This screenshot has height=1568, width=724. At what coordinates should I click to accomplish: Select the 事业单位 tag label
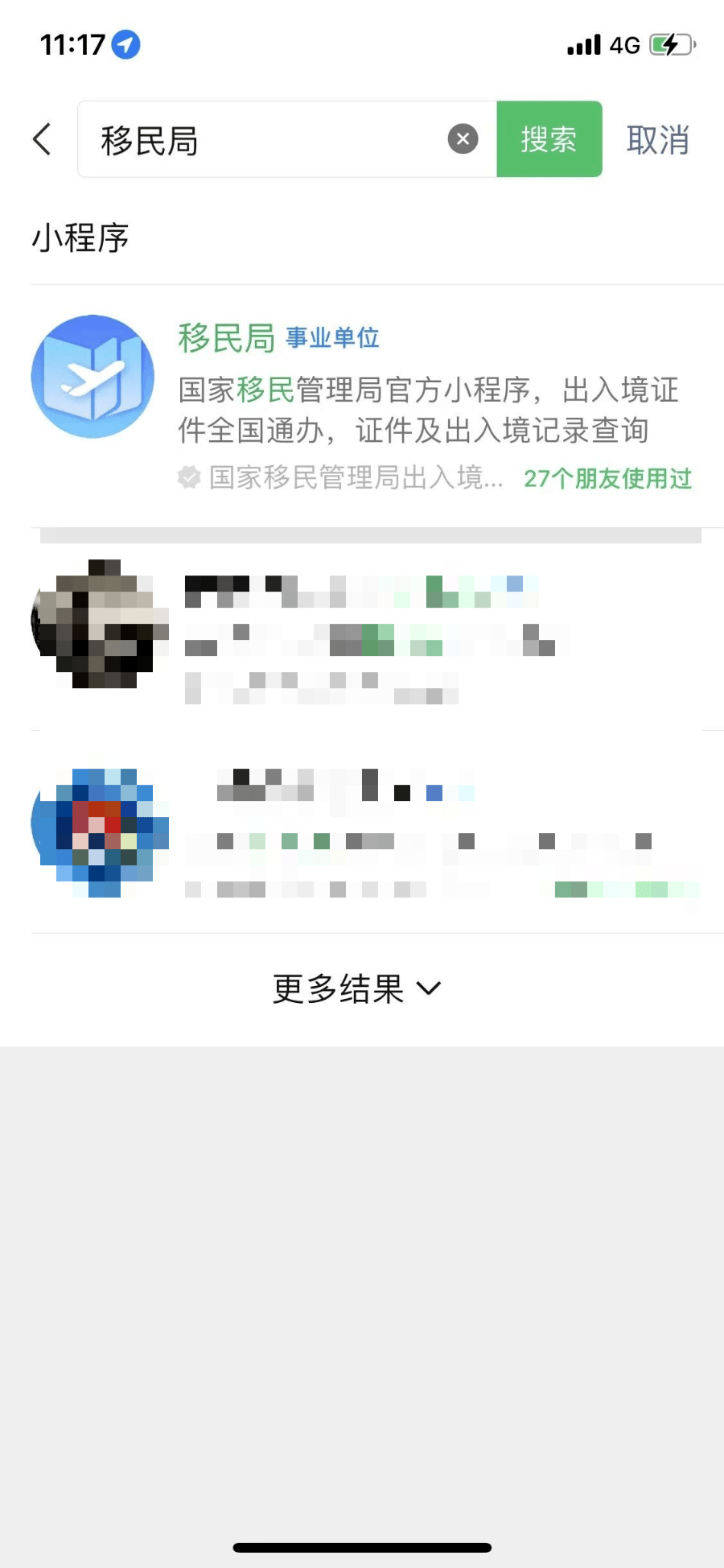pyautogui.click(x=332, y=338)
